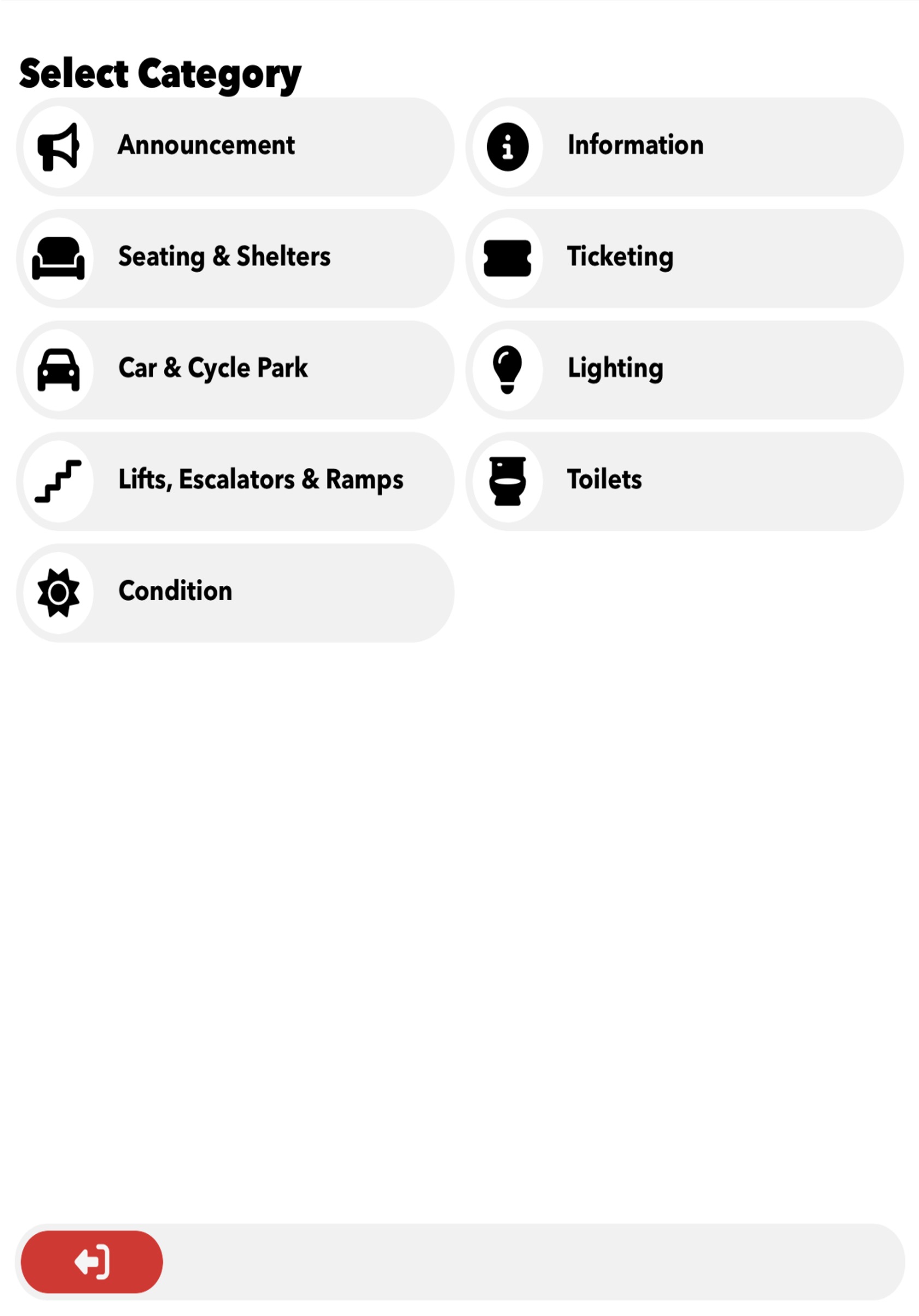Tap the red exit button

point(92,1262)
